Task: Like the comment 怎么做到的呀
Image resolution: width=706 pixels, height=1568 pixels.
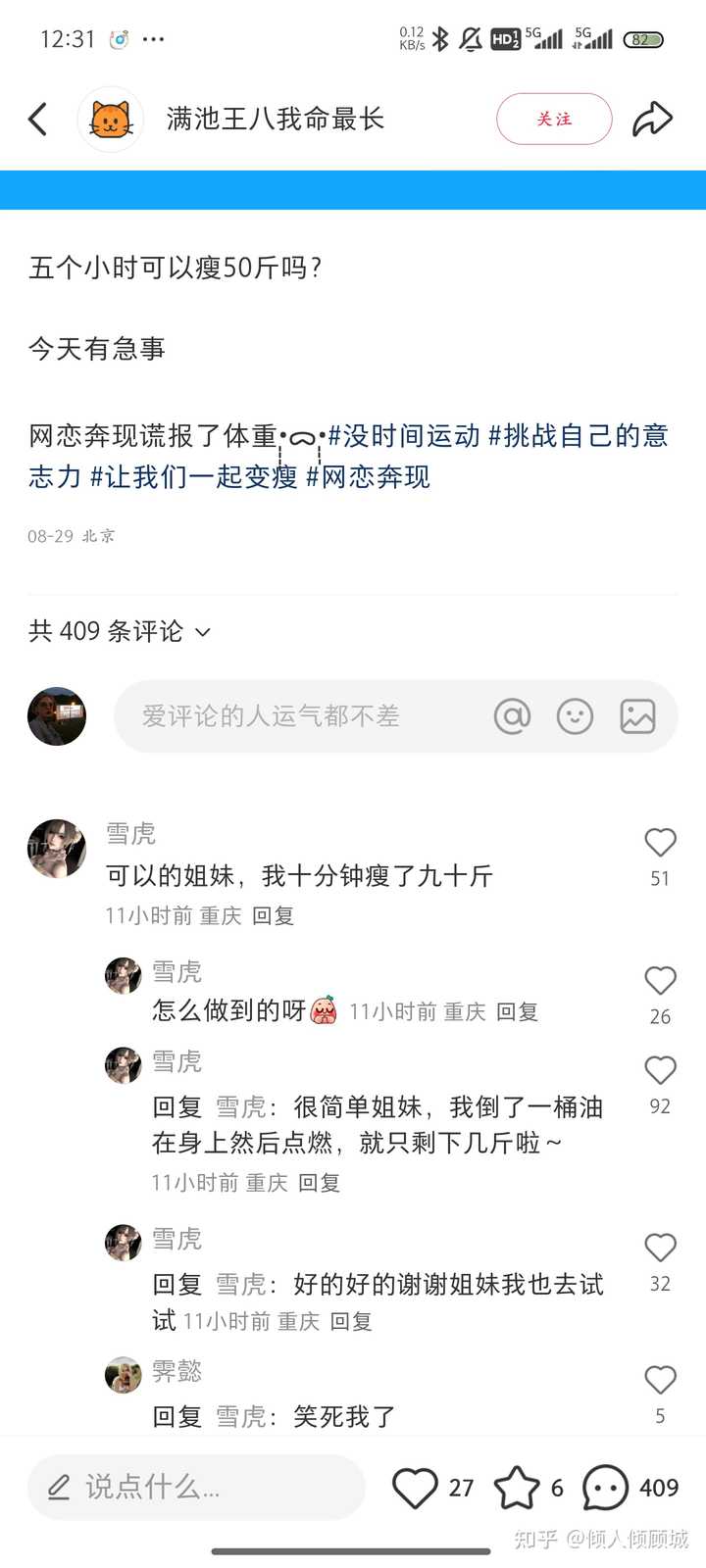Action: point(660,982)
